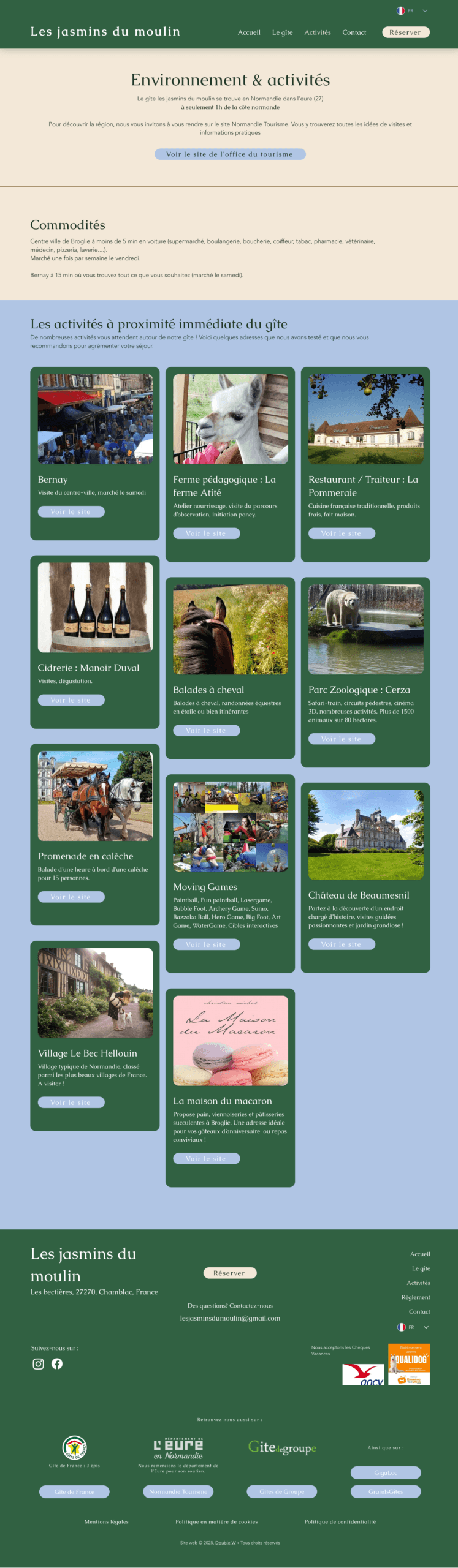Open the Instagram icon in footer
Image resolution: width=458 pixels, height=1568 pixels.
pyautogui.click(x=38, y=1363)
